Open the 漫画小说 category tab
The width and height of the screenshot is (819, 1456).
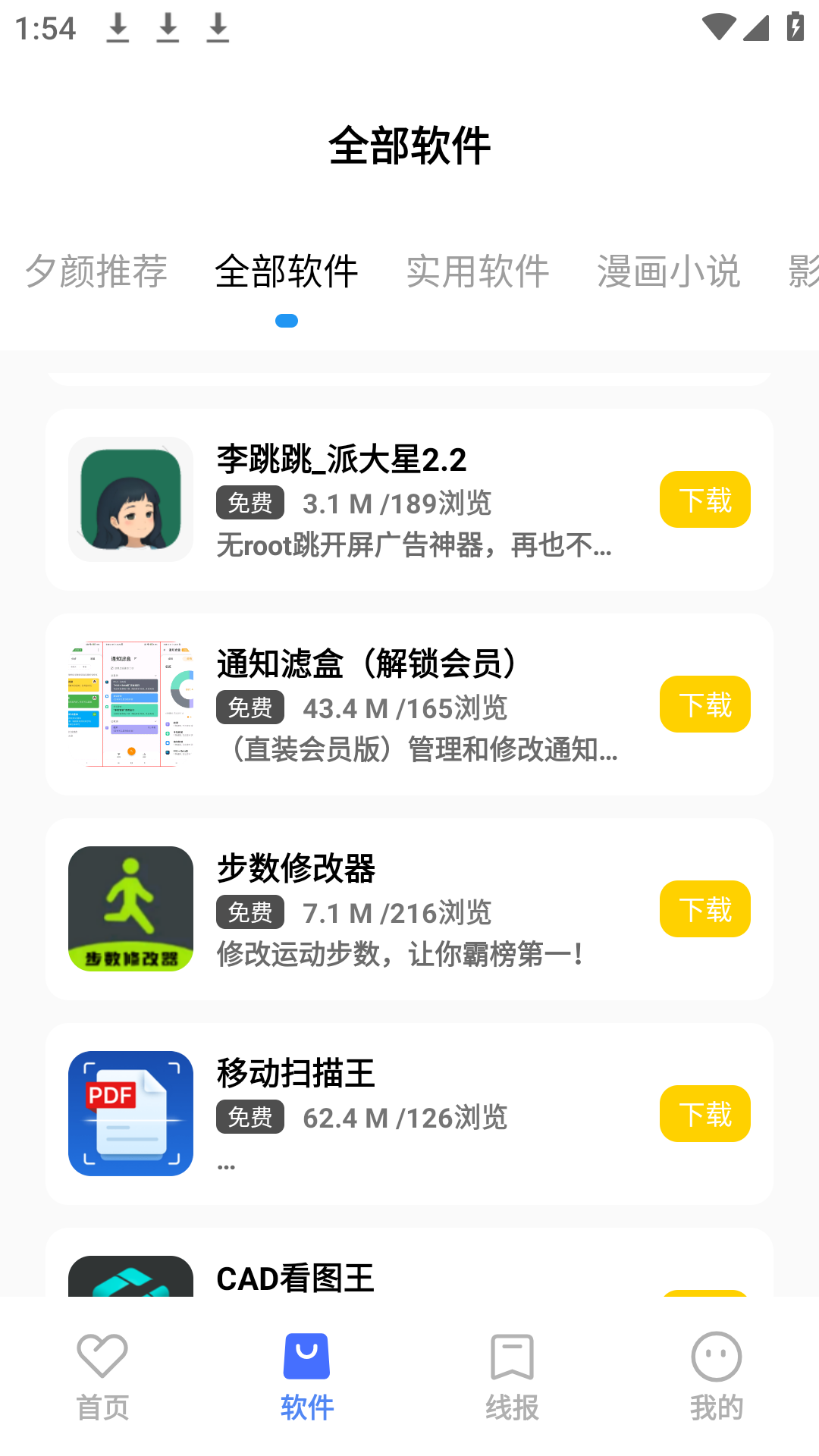(x=668, y=271)
